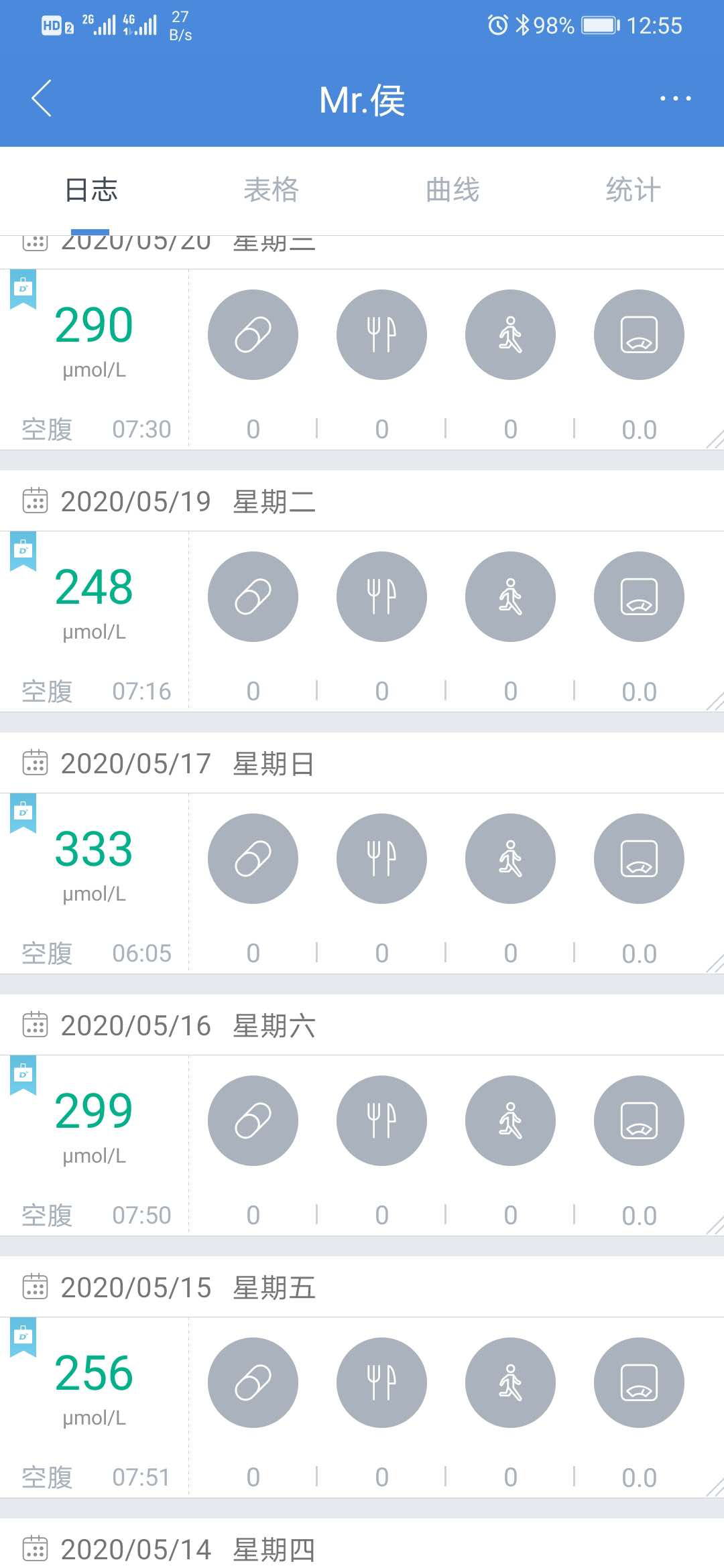Tap the medication pill icon for 2020/05/16

253,1120
